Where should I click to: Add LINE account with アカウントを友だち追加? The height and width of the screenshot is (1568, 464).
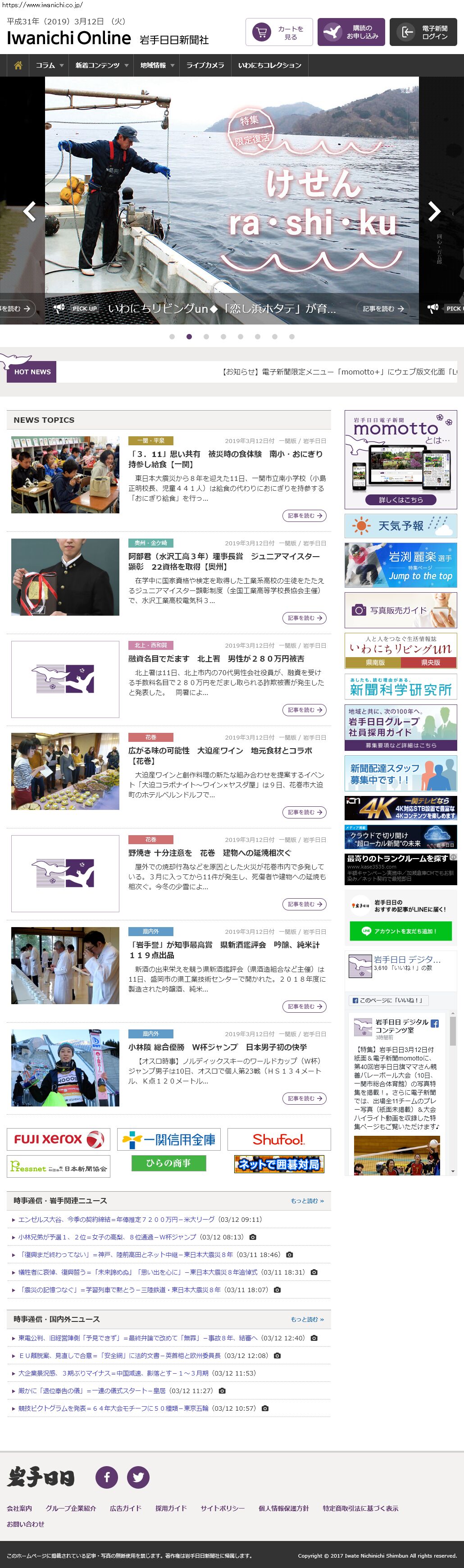(401, 931)
